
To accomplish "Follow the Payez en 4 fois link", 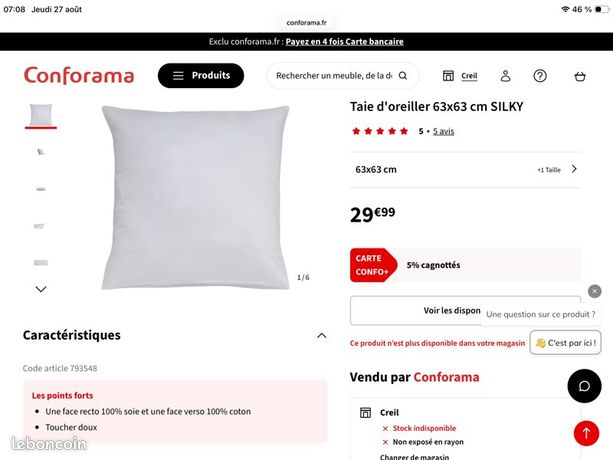I will tap(344, 41).
